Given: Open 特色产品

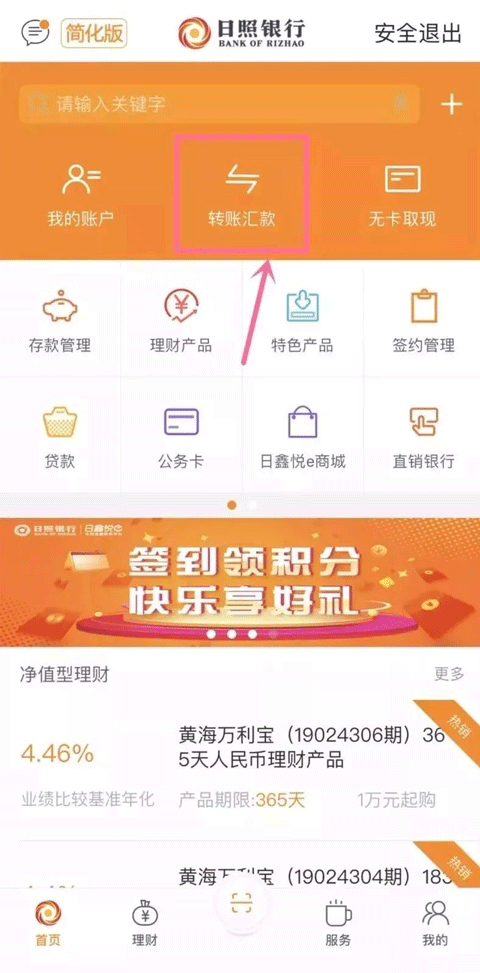Looking at the screenshot, I should 302,320.
